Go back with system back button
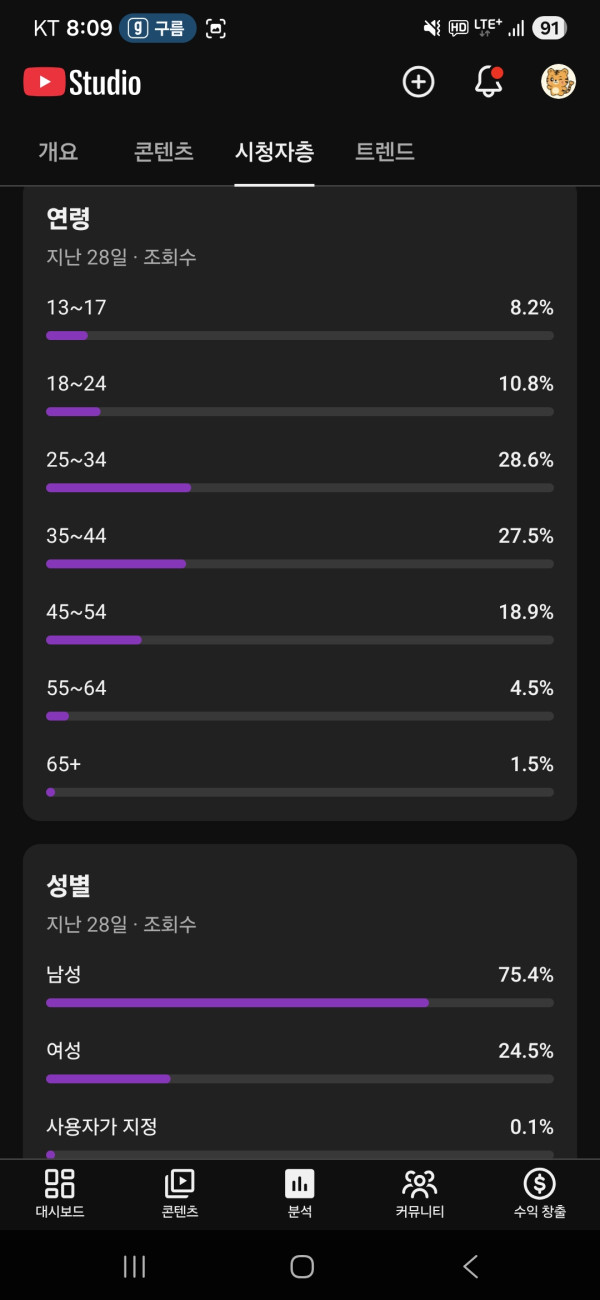Screen dimensions: 600x1300 pyautogui.click(x=470, y=1266)
